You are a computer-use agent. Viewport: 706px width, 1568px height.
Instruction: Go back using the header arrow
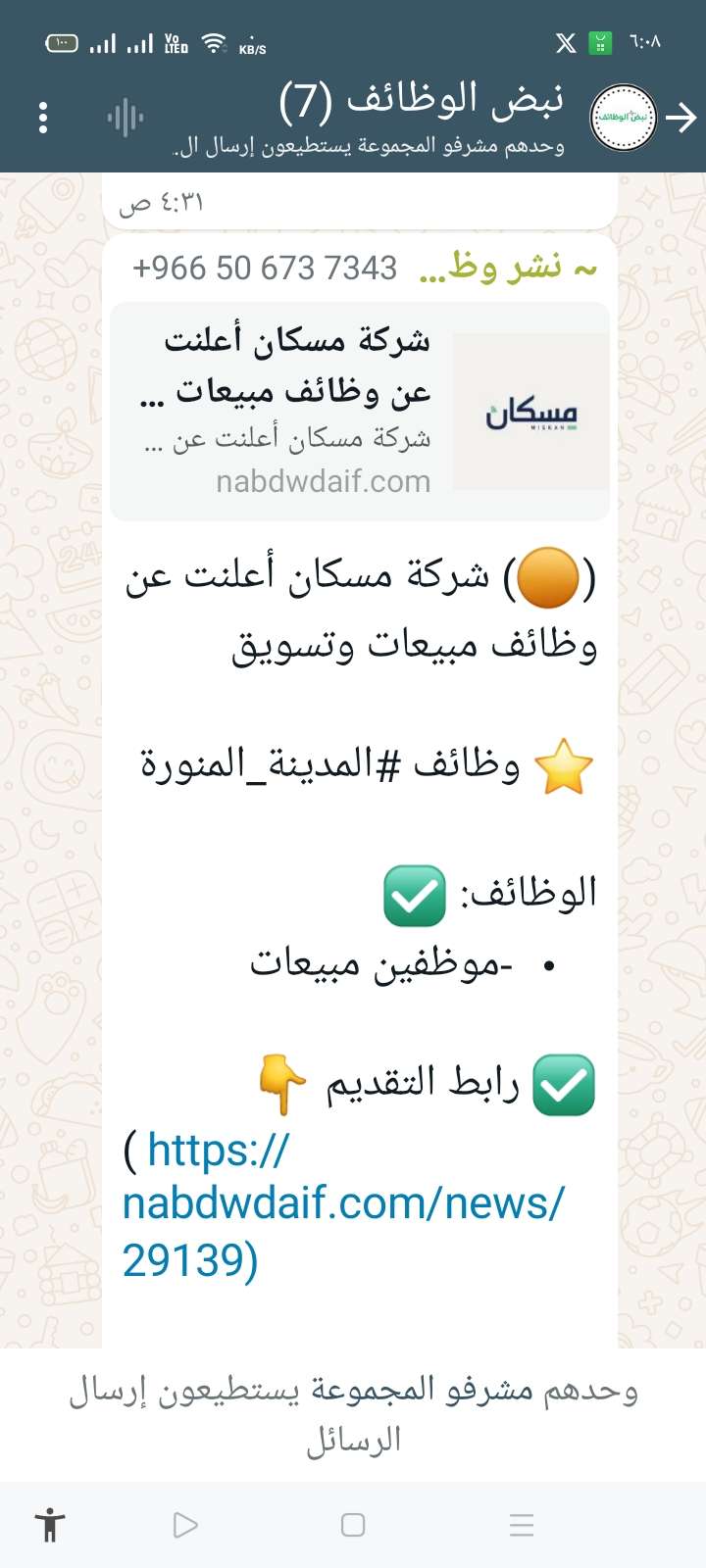[x=681, y=118]
